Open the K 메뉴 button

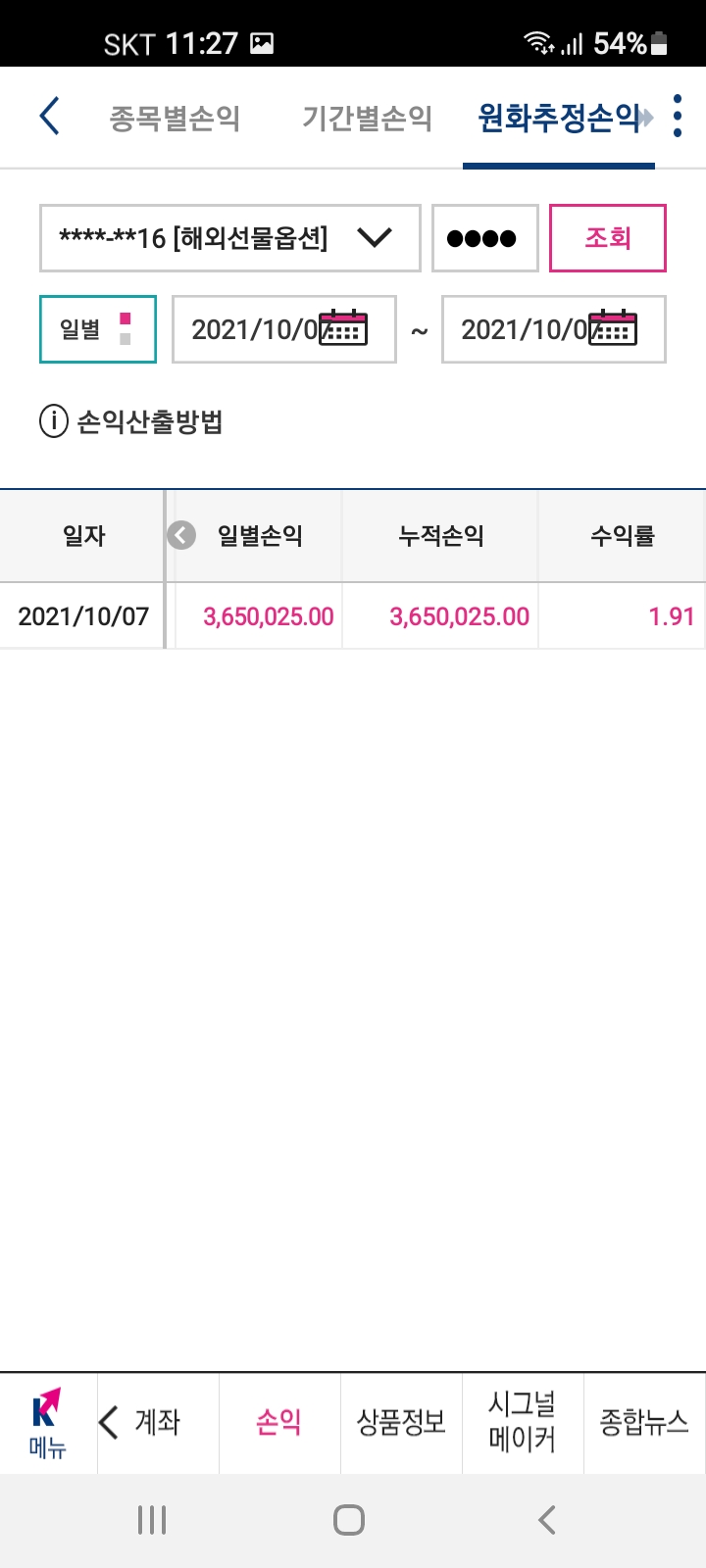click(x=48, y=1423)
